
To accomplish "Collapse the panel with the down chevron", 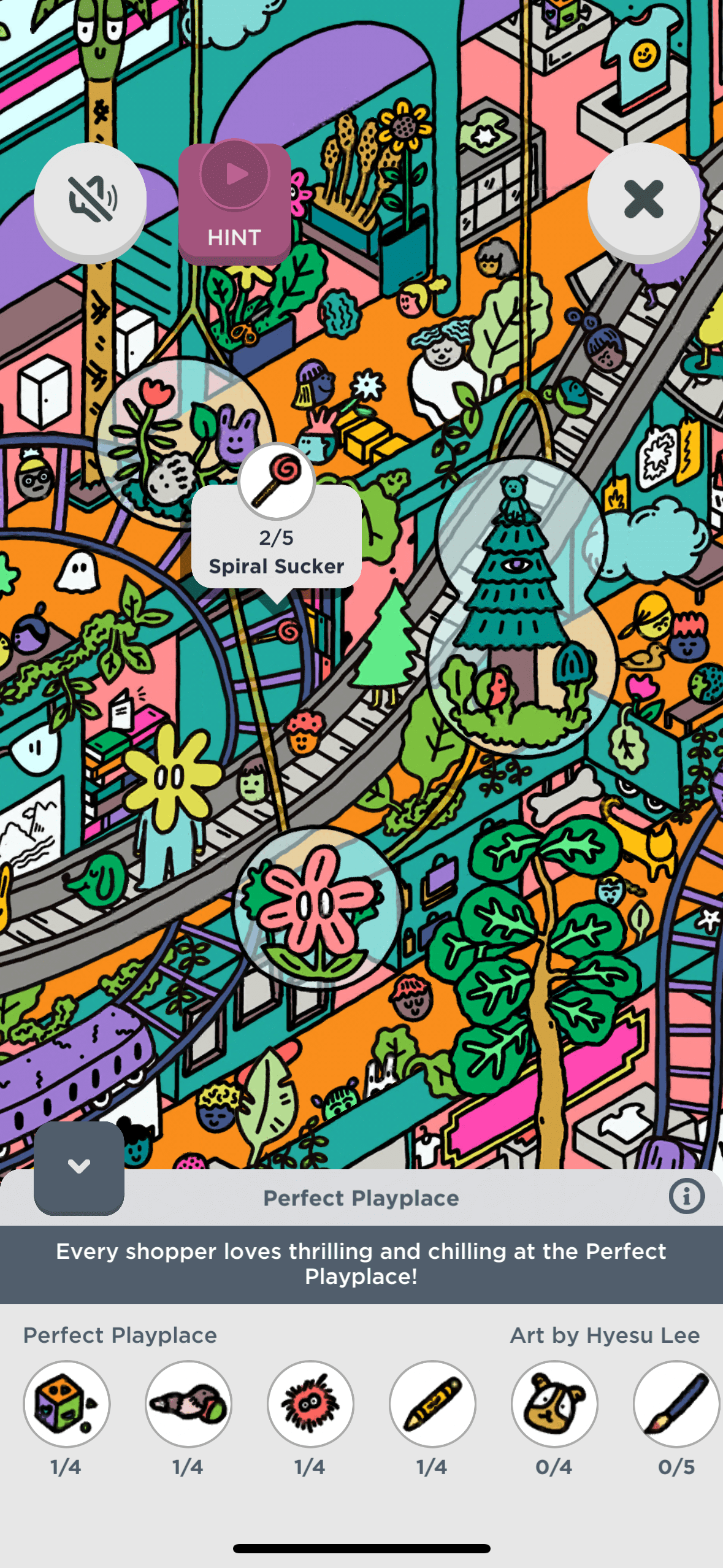I will pos(78,1167).
